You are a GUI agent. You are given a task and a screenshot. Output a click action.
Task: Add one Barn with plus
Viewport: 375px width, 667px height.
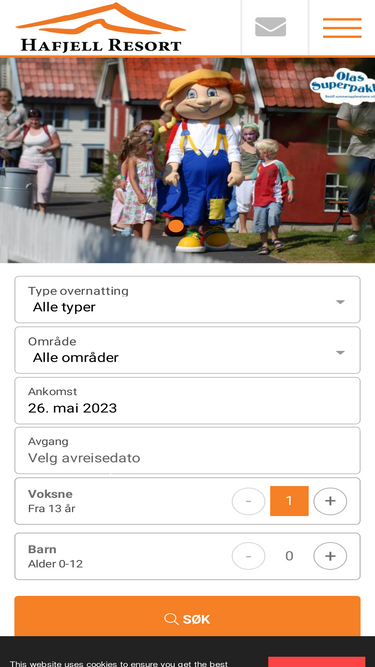(330, 556)
